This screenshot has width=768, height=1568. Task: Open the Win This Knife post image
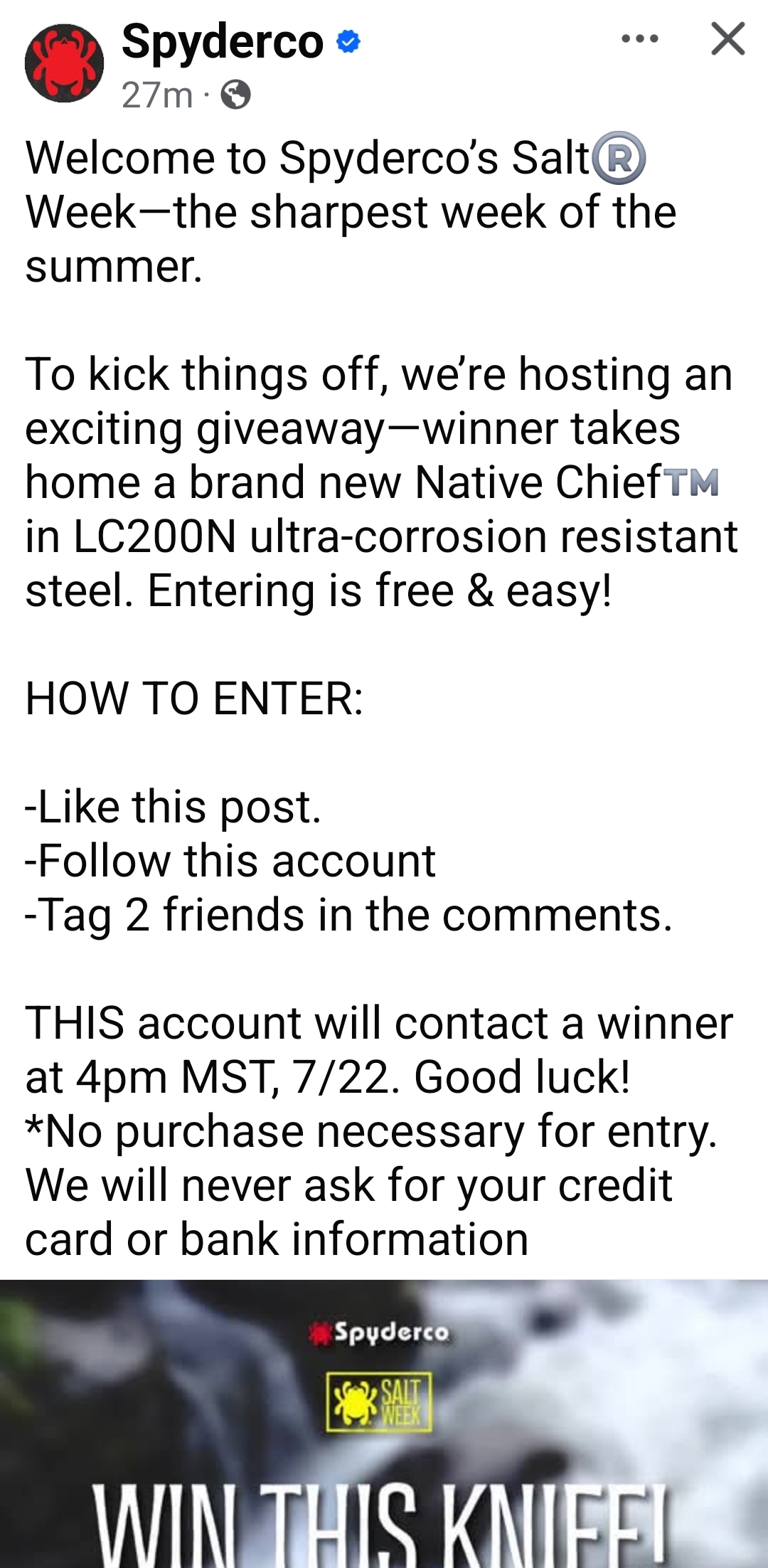pos(384,1423)
